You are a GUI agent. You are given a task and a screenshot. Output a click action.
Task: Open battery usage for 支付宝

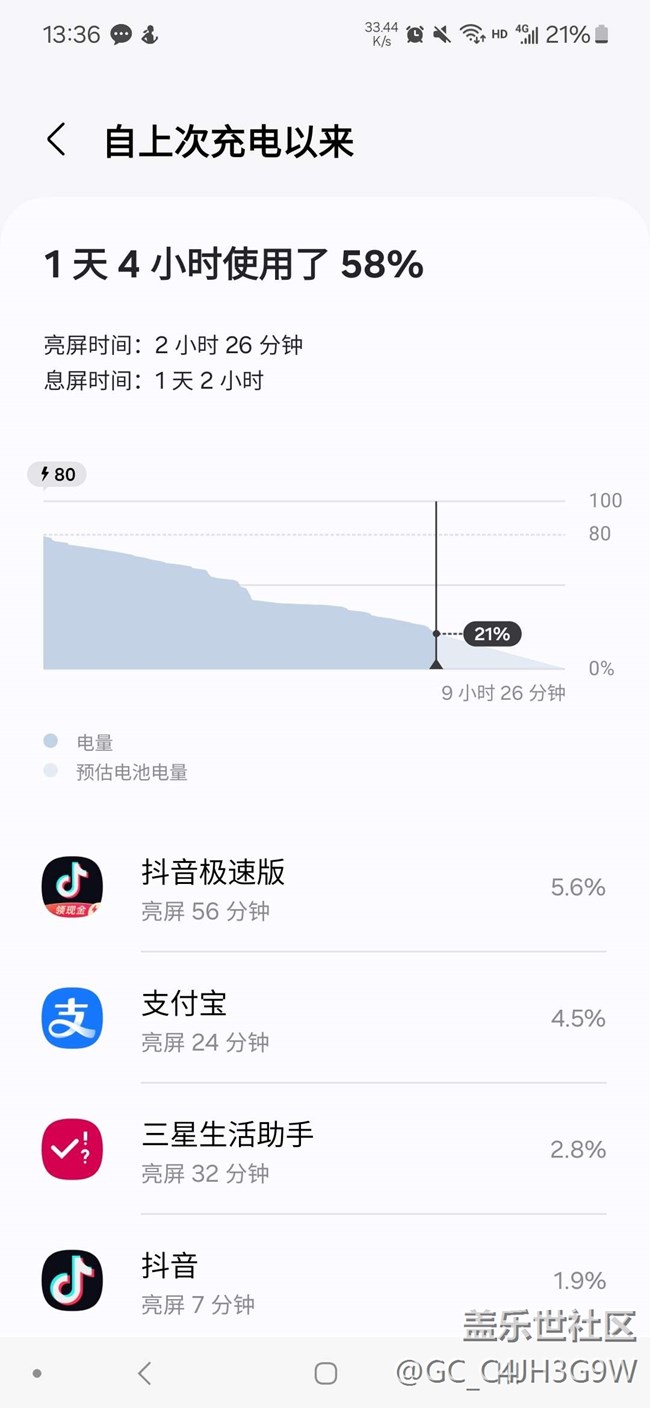point(324,1018)
